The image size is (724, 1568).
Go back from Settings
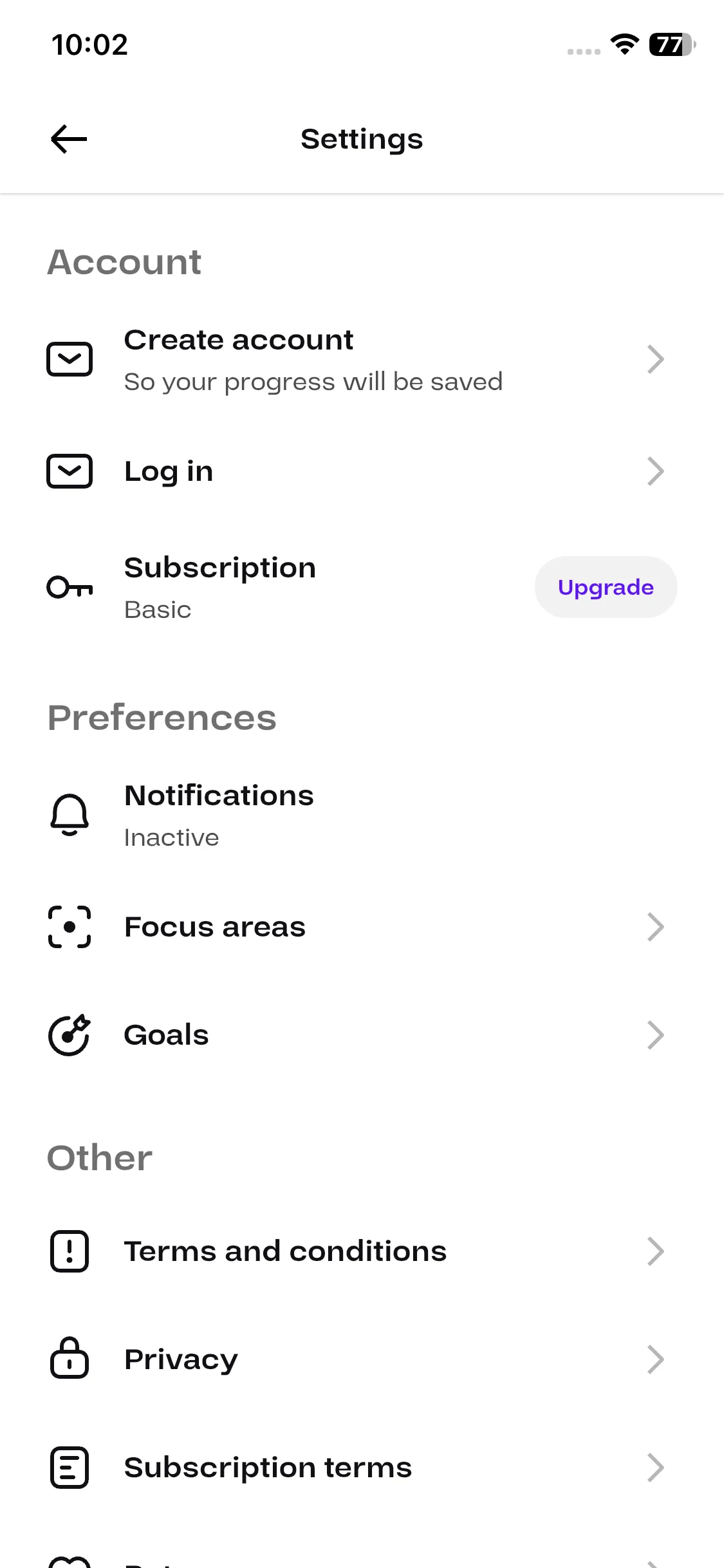[69, 139]
